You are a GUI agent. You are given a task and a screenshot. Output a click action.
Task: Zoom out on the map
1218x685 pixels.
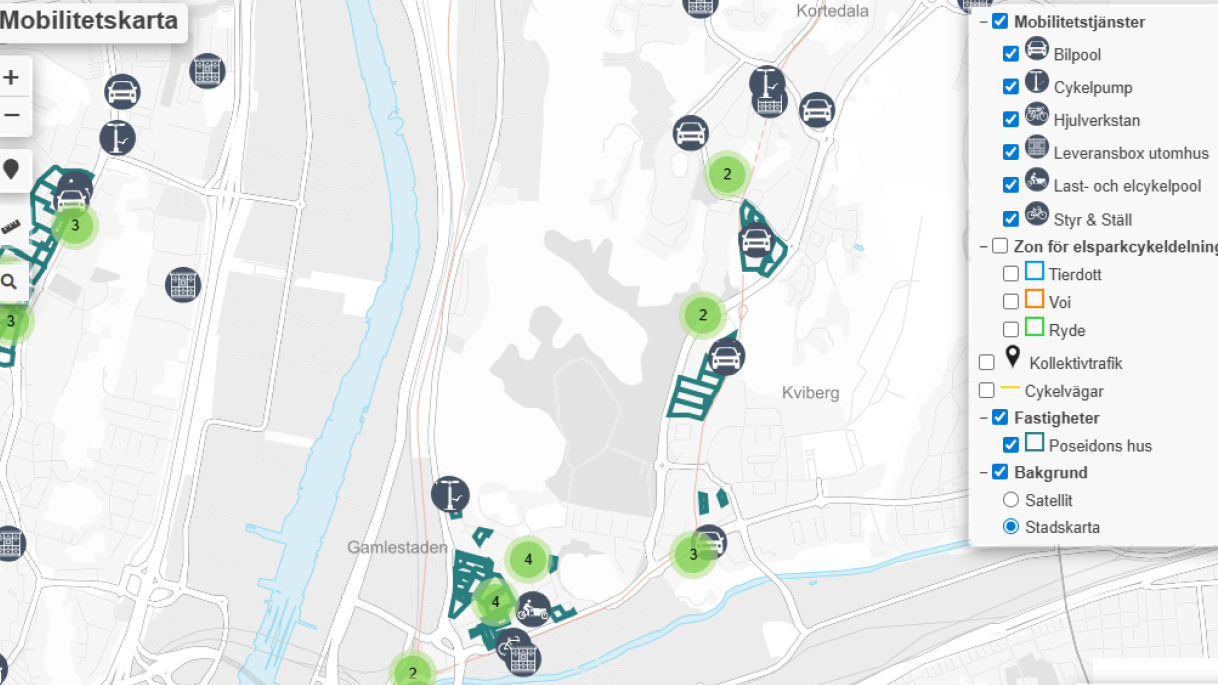pyautogui.click(x=12, y=116)
